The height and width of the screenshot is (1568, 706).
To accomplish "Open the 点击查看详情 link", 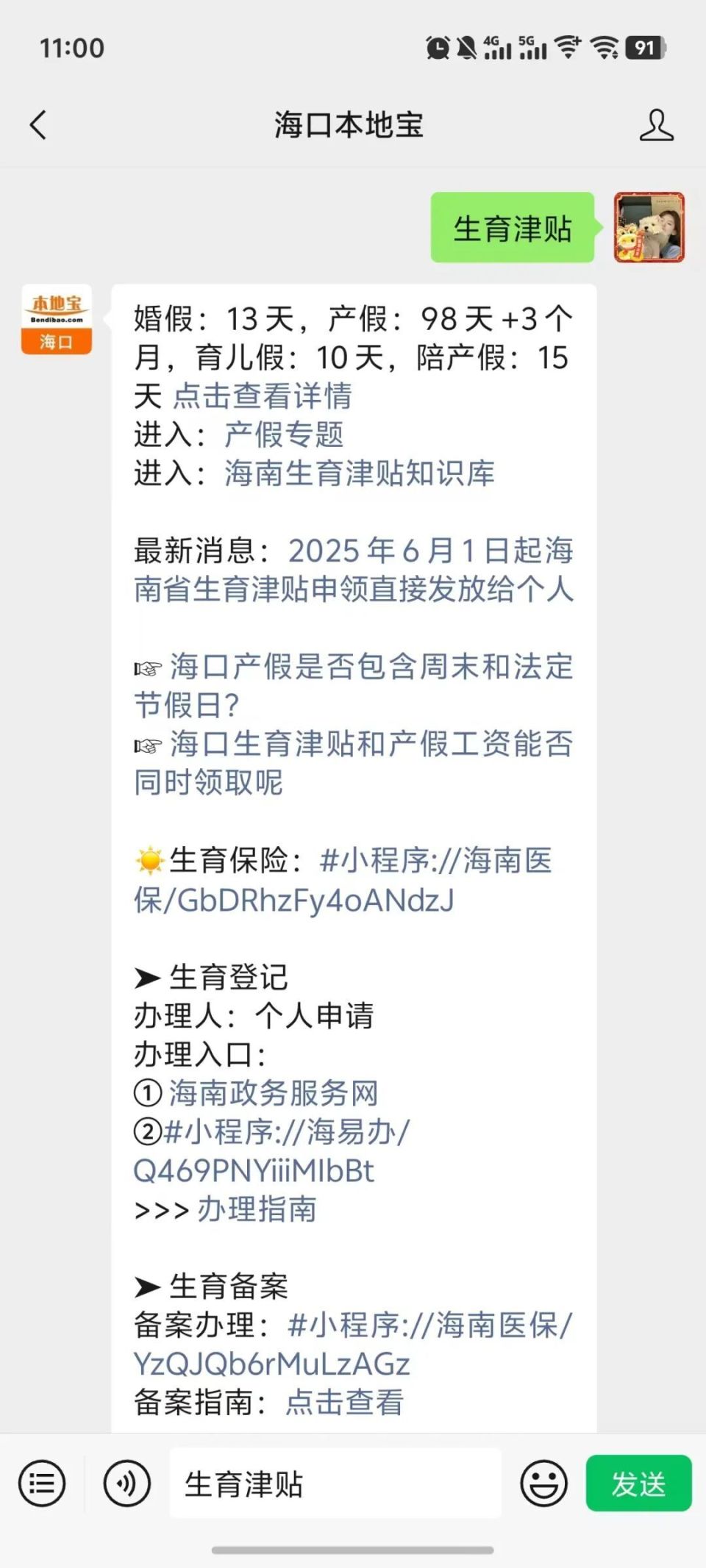I will click(x=261, y=397).
